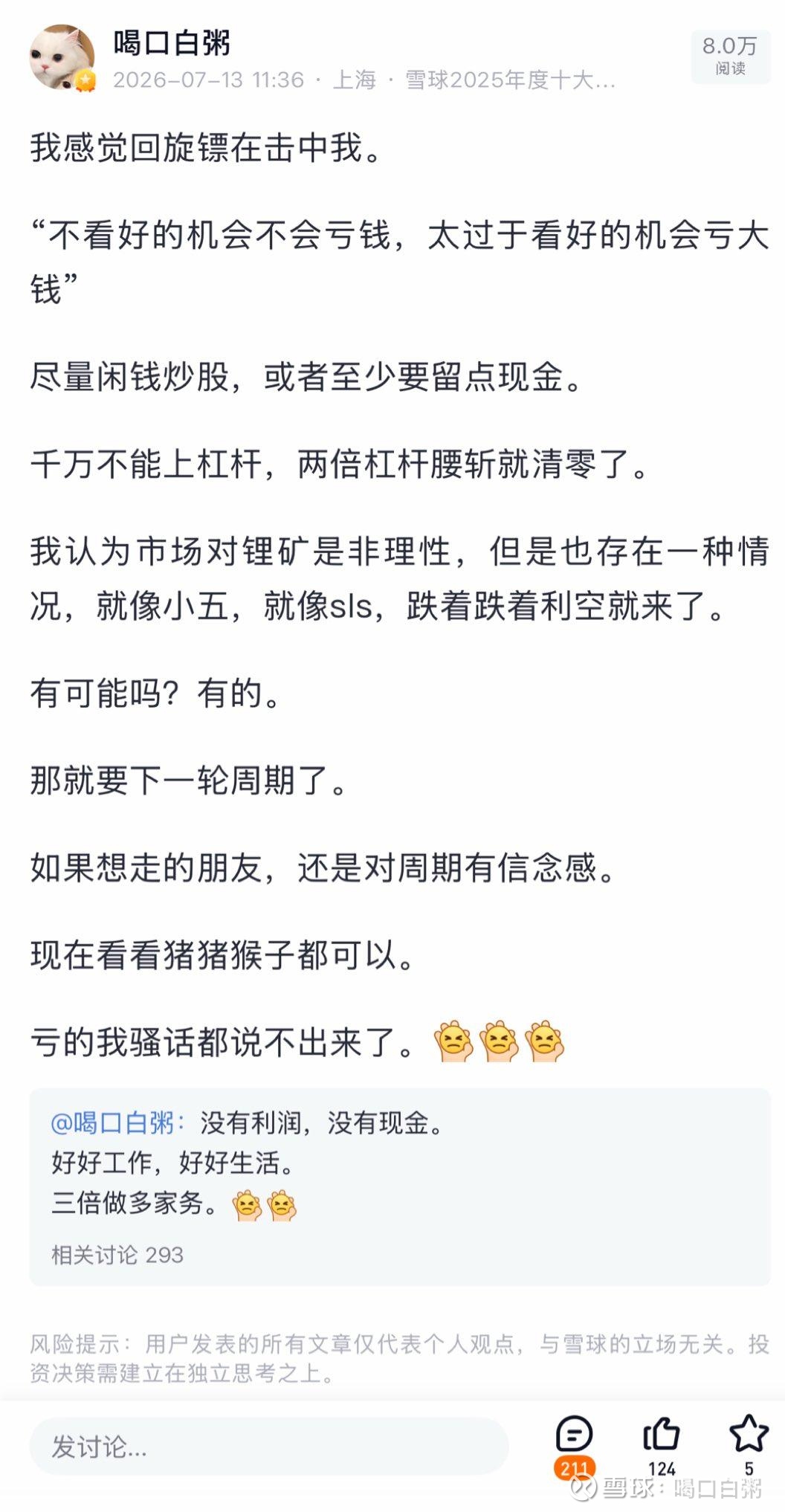Open 喝口白粥's profile avatar

coord(62,57)
